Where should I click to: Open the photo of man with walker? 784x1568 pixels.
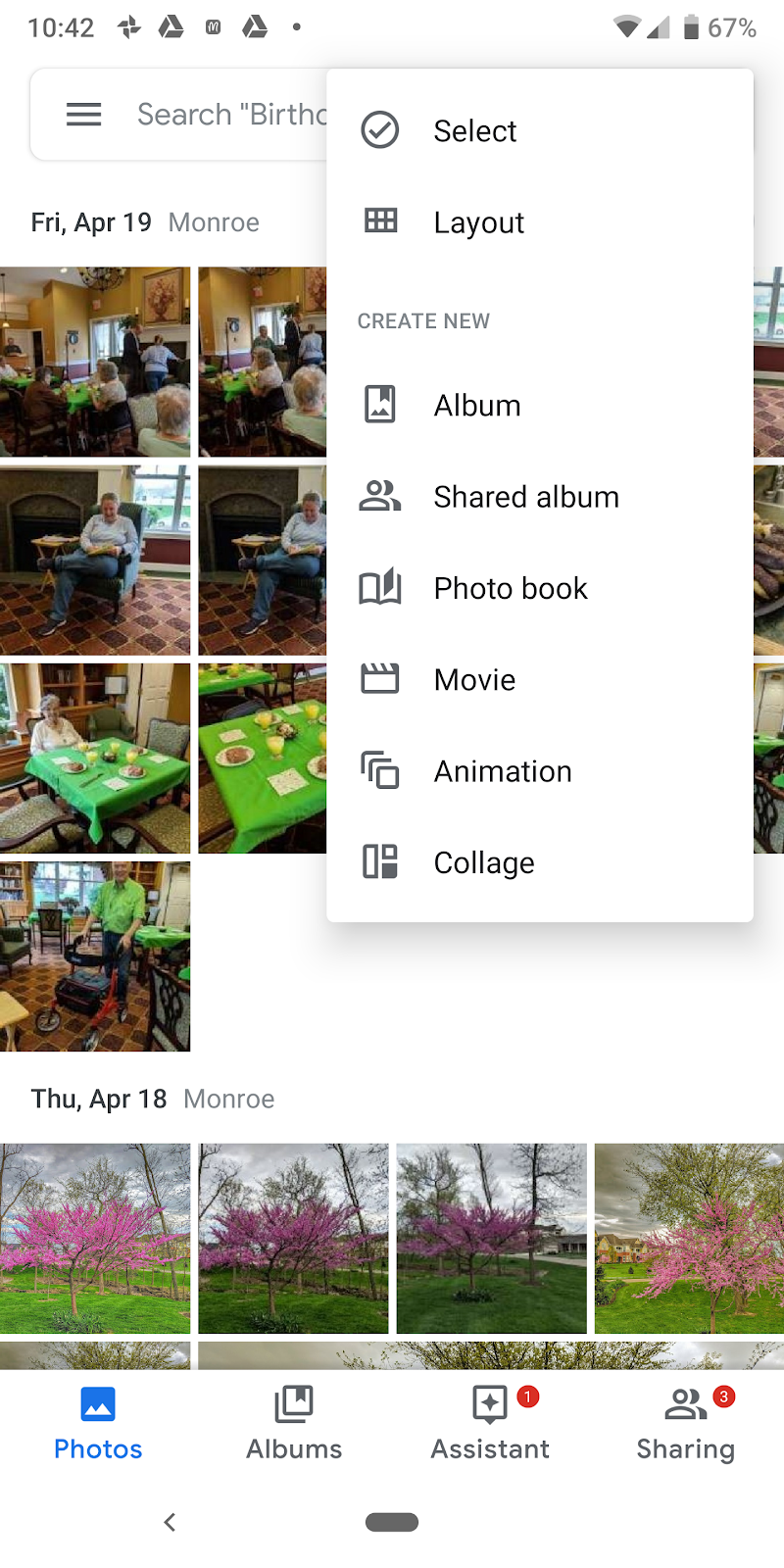[x=95, y=956]
